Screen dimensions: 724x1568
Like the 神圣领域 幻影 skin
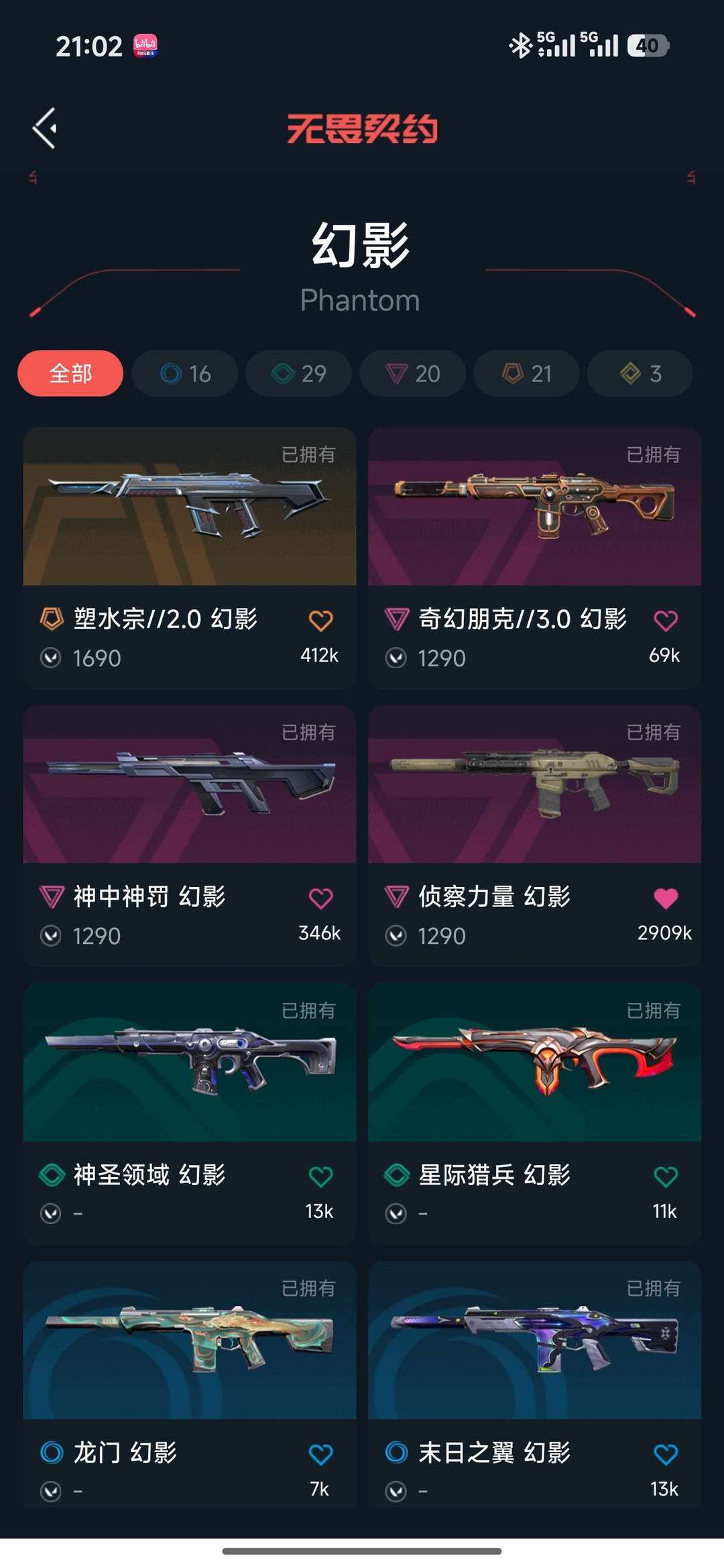click(x=320, y=1177)
